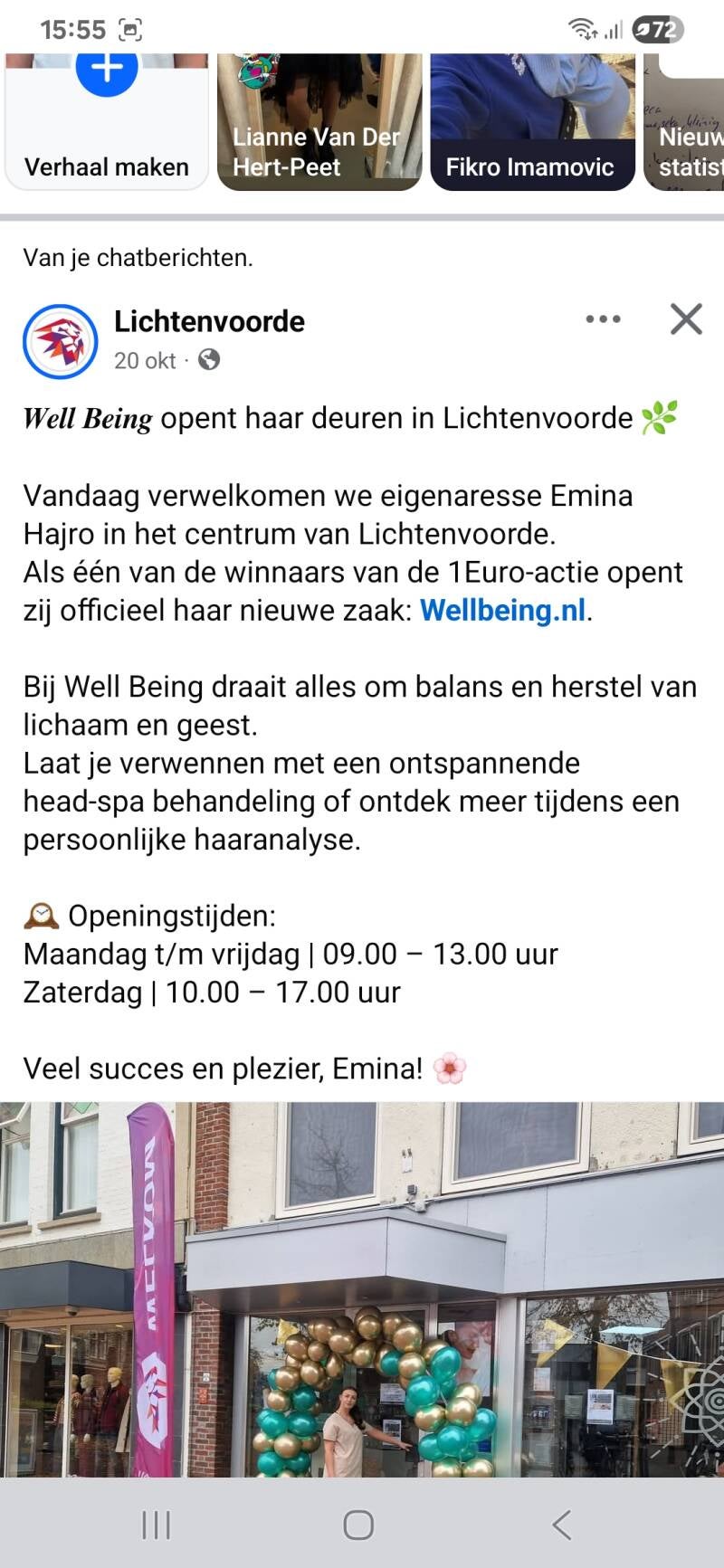Go back with the system back button
Viewport: 724px width, 1568px height.
click(562, 1525)
